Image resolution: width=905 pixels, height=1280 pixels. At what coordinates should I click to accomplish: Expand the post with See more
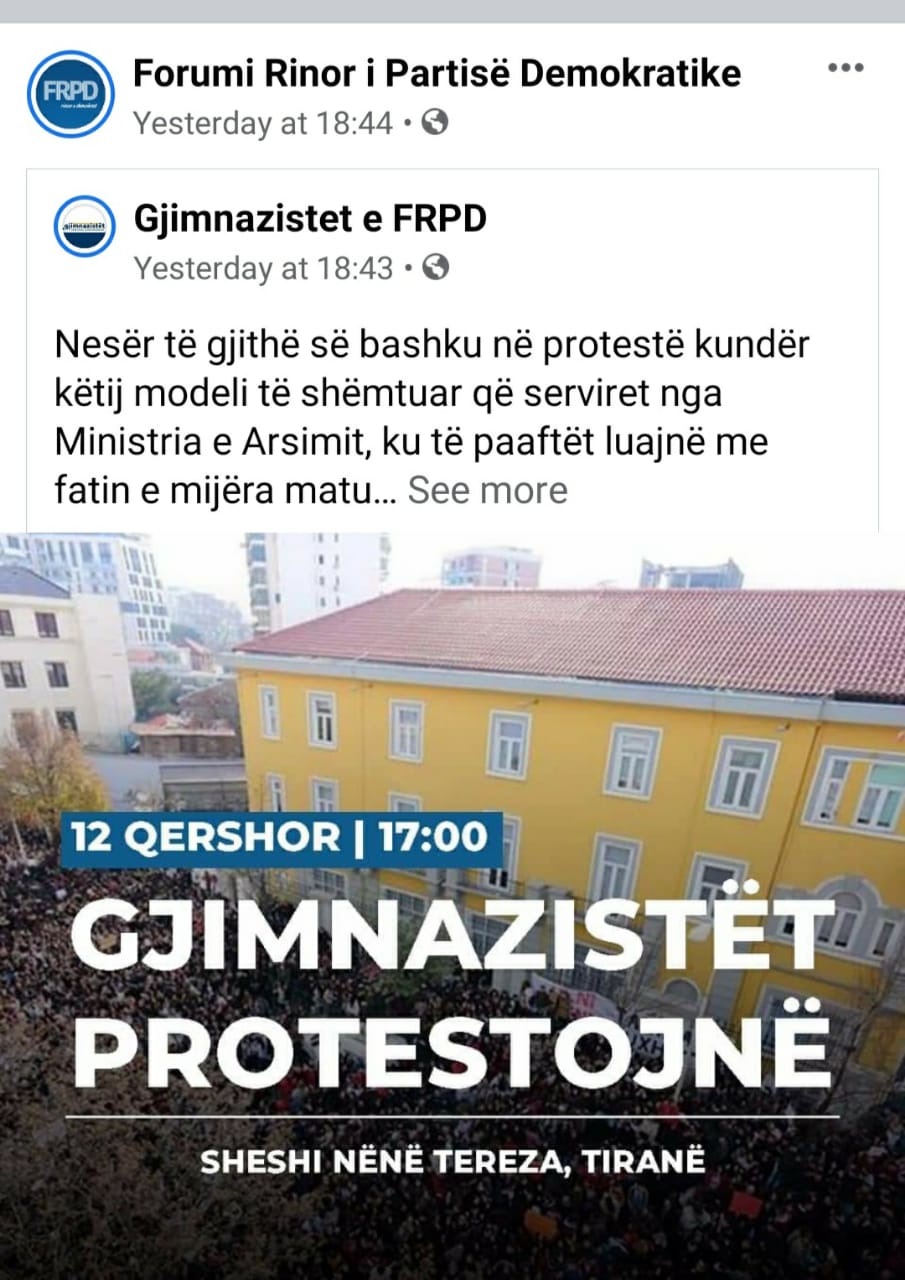point(487,490)
